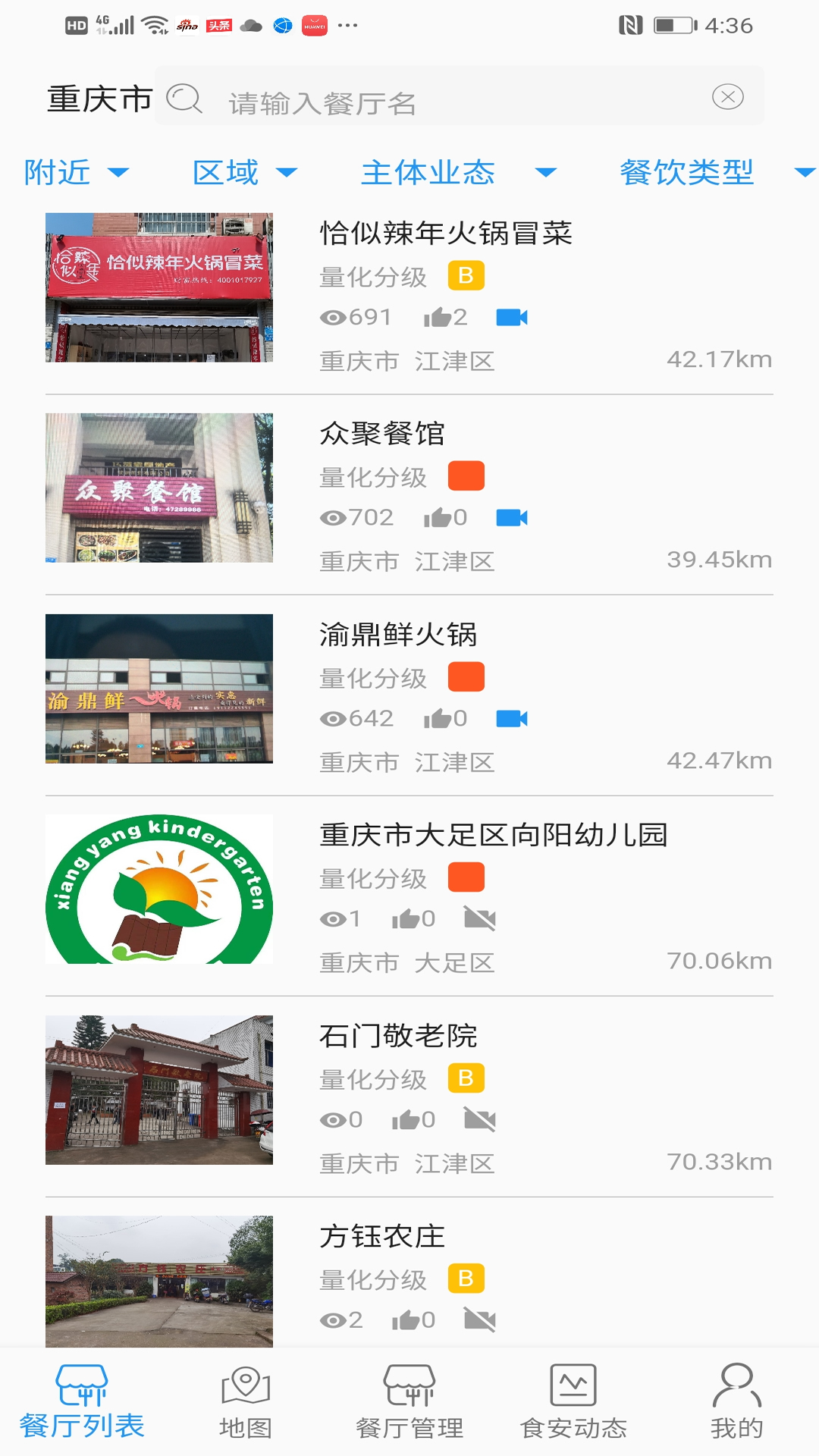Open the 恰似辣年火锅冒菜 listing
Viewport: 819px width, 1456px height.
click(x=445, y=234)
